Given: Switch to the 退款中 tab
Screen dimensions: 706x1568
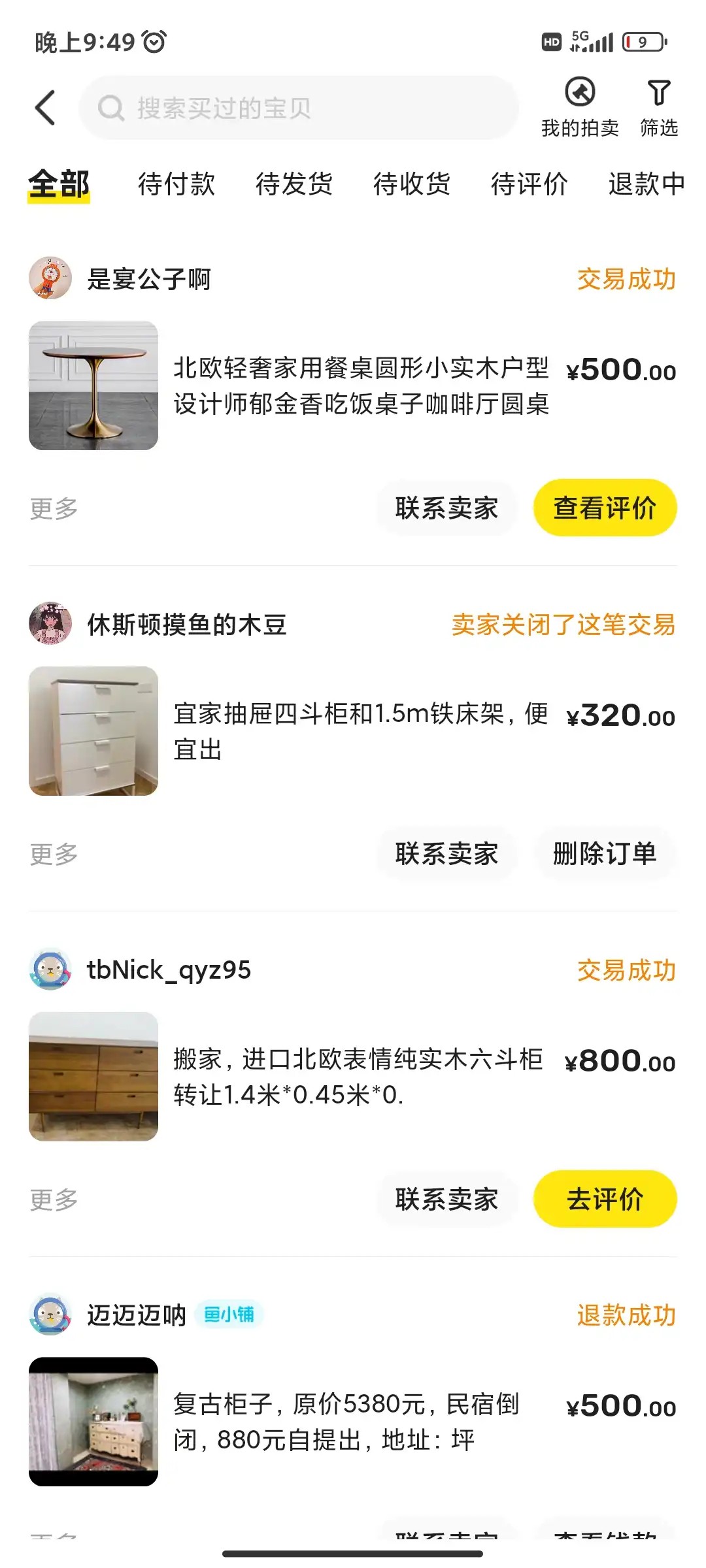Looking at the screenshot, I should (646, 184).
